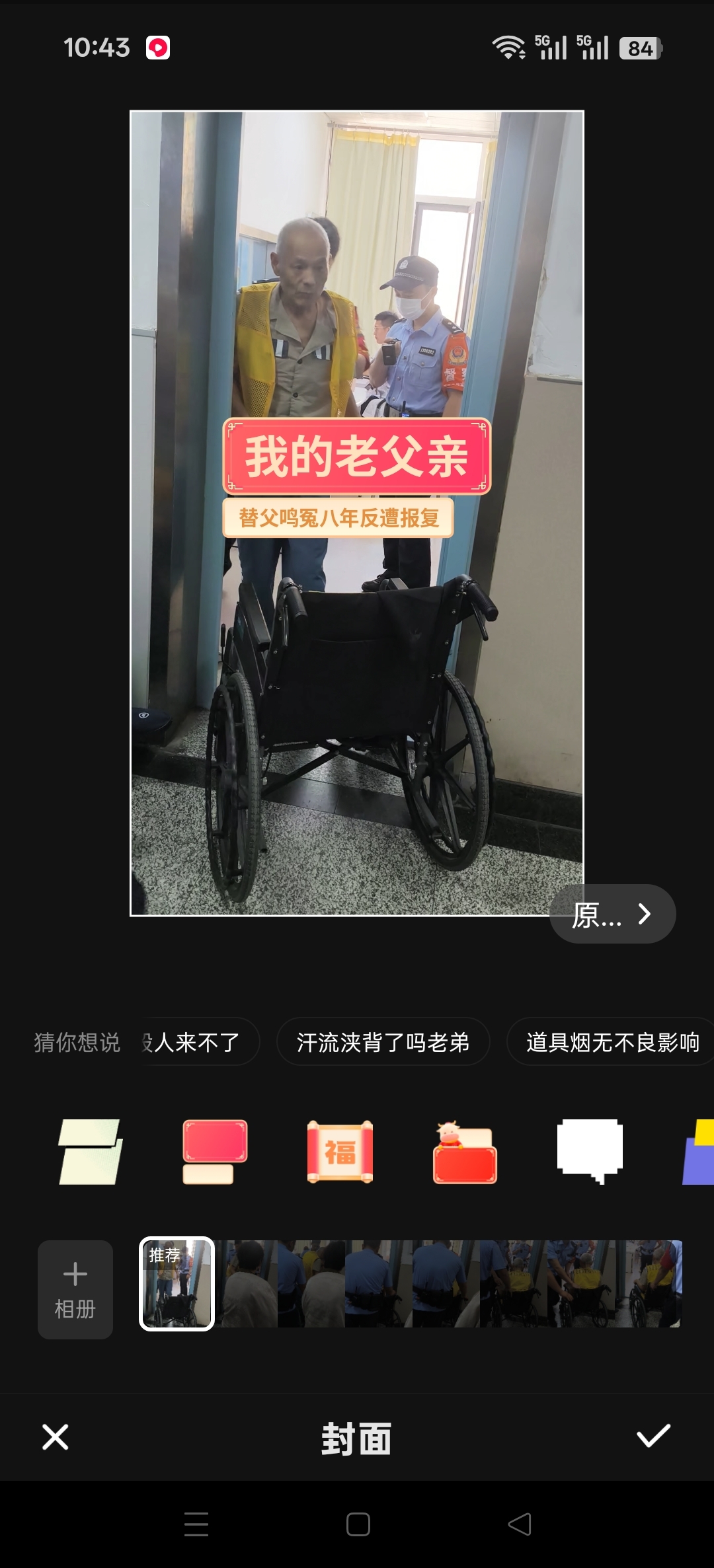Open the 原… aspect ratio option
The height and width of the screenshot is (1568, 714).
pyautogui.click(x=612, y=914)
